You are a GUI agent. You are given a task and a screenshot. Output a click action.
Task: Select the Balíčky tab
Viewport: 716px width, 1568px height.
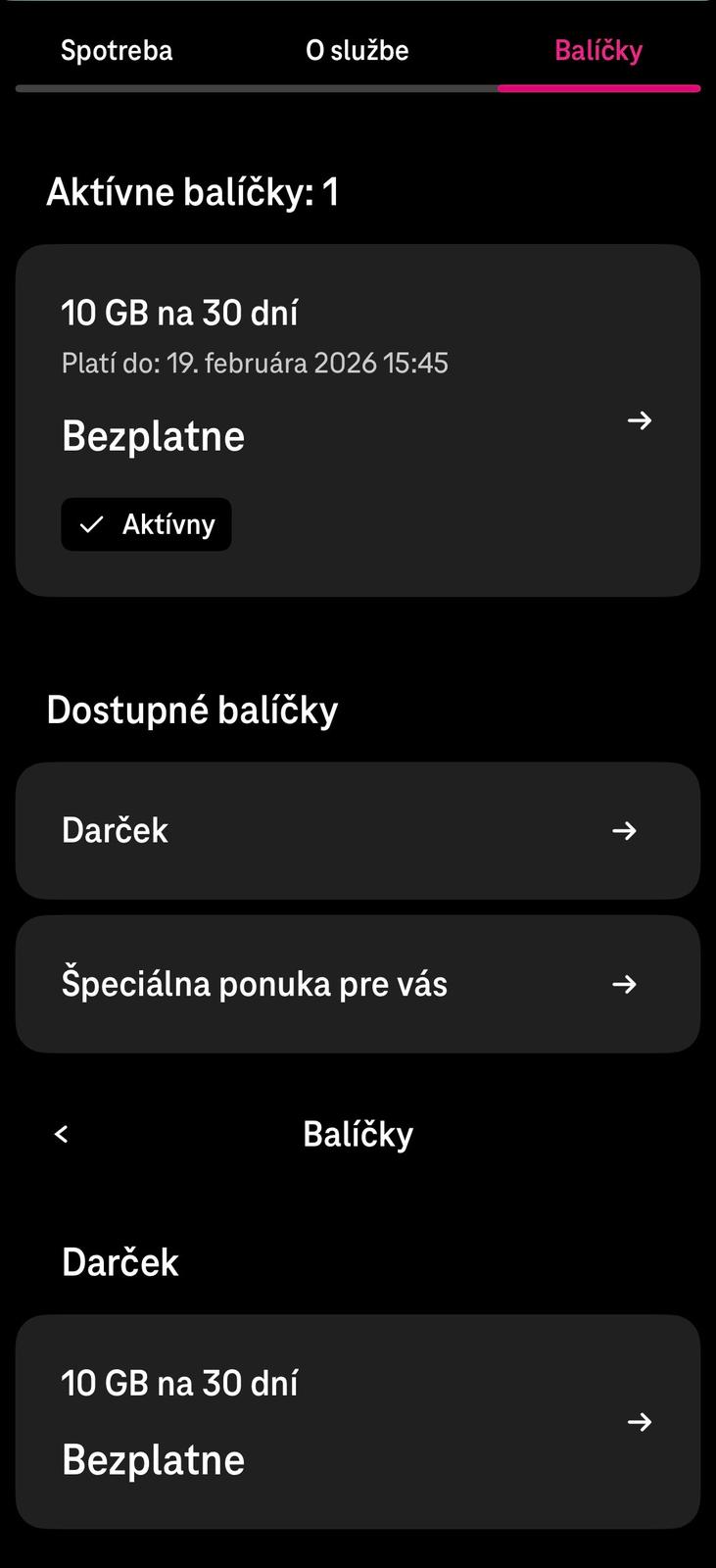(x=597, y=51)
